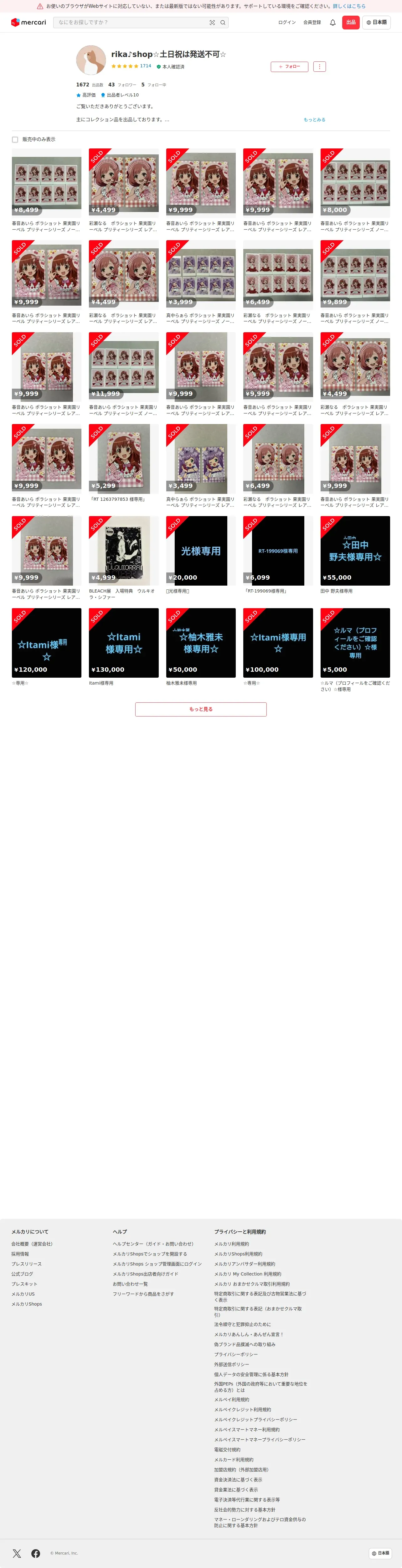The image size is (402, 1568).
Task: Open the ¥11,999 sold listing
Action: coord(123,374)
